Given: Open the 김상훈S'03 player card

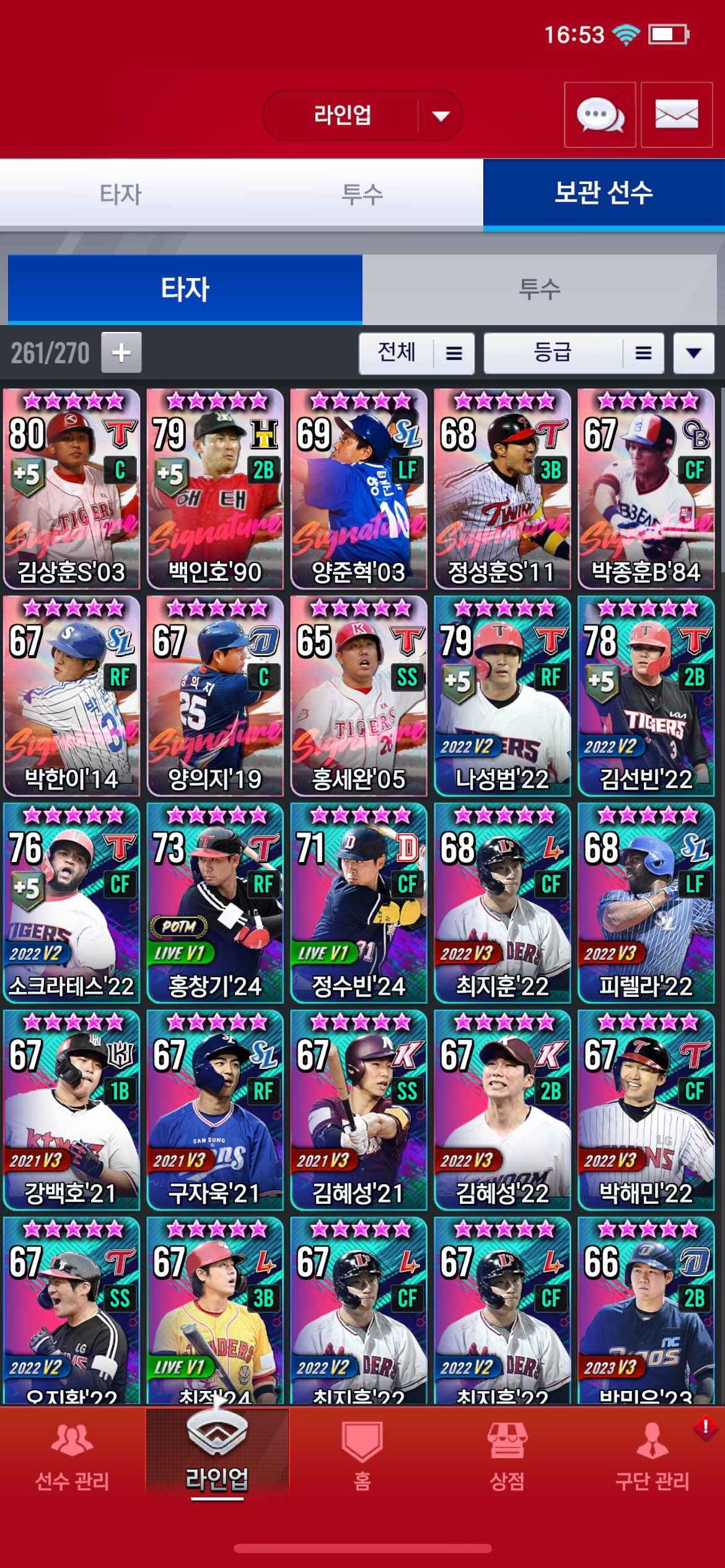Looking at the screenshot, I should 71,489.
